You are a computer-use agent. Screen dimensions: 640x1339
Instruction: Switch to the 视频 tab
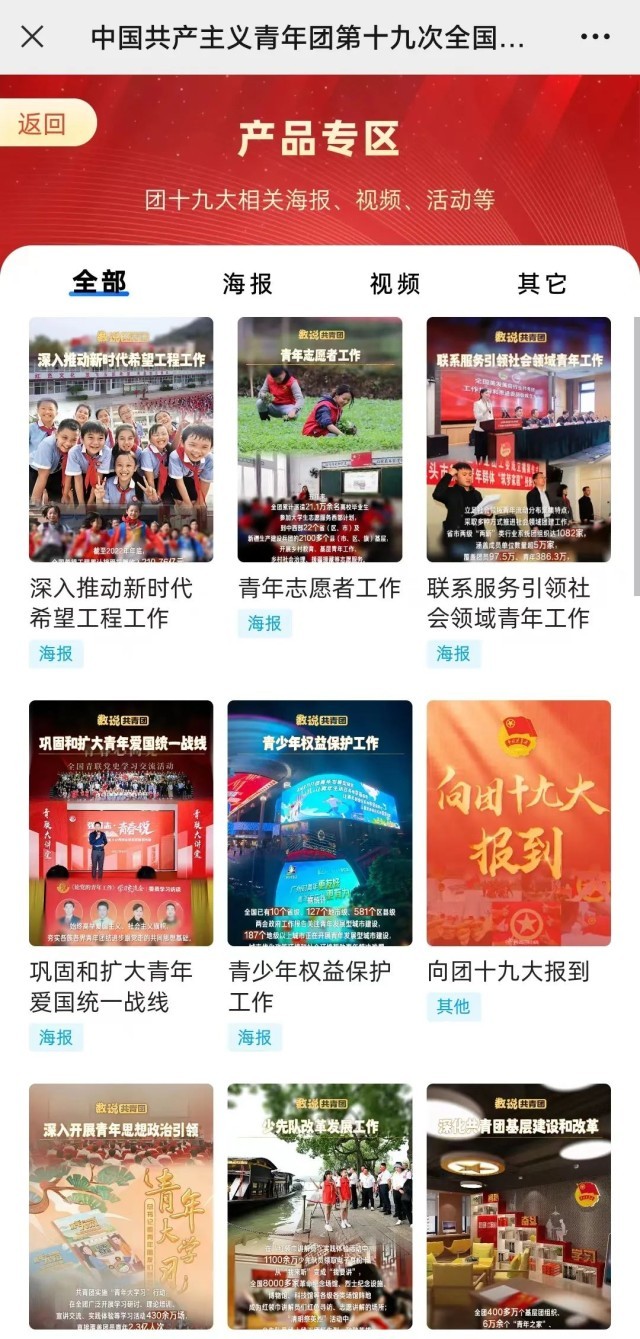395,284
